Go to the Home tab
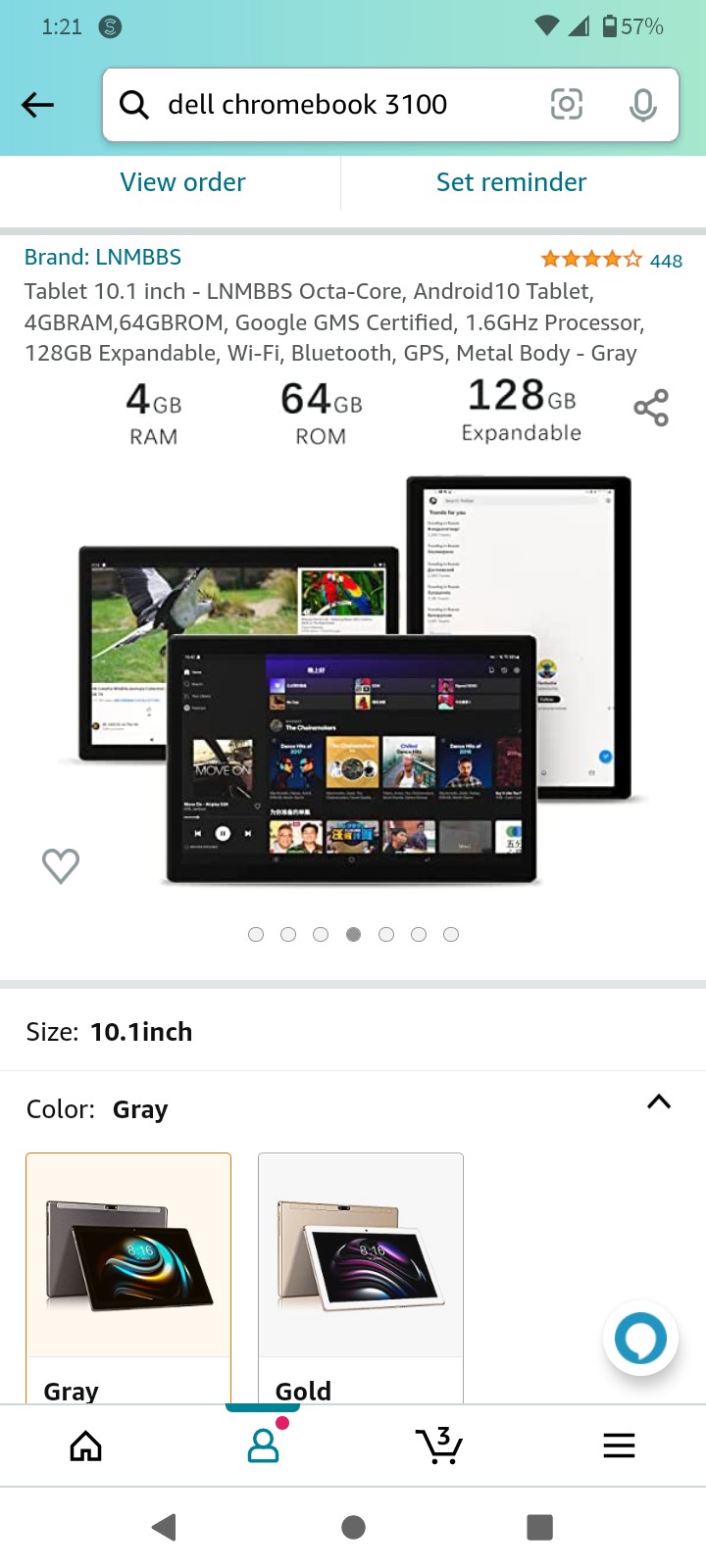This screenshot has height=1568, width=706. pyautogui.click(x=86, y=1445)
